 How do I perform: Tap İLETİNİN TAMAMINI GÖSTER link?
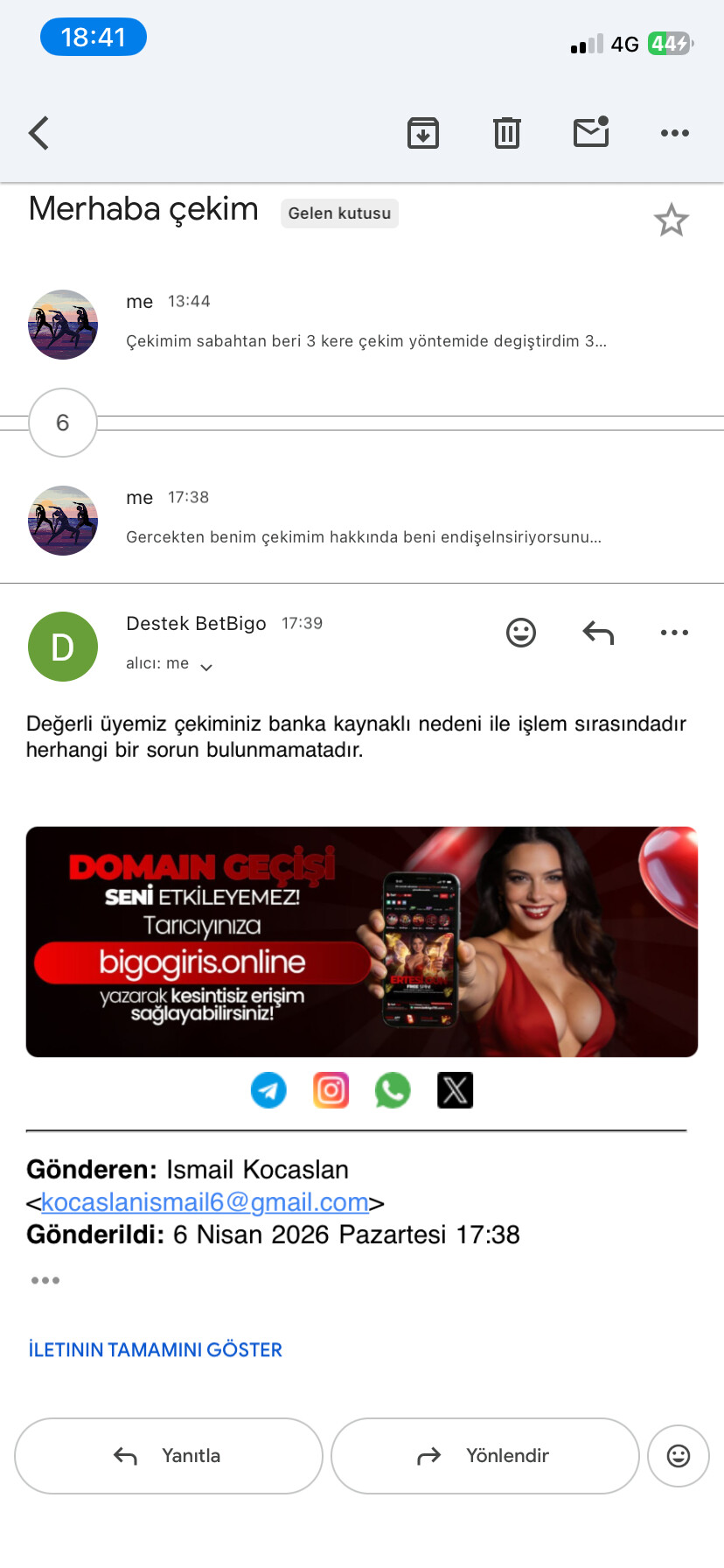point(155,1350)
